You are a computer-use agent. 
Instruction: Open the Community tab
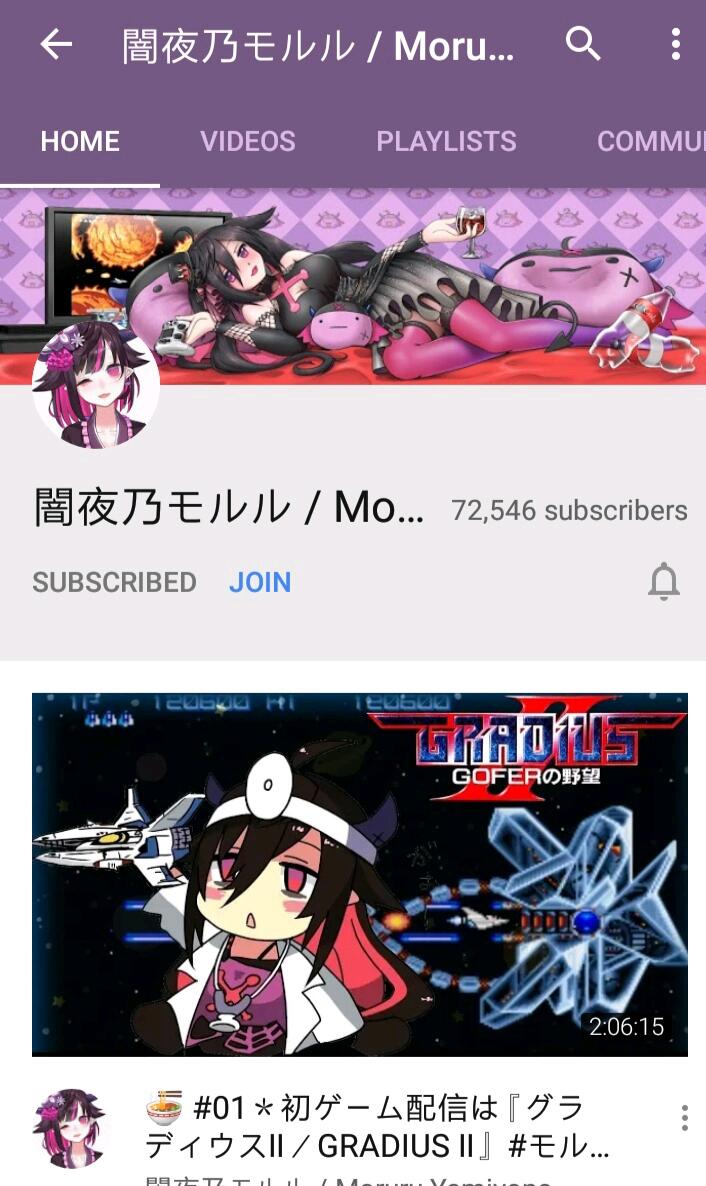[x=651, y=141]
